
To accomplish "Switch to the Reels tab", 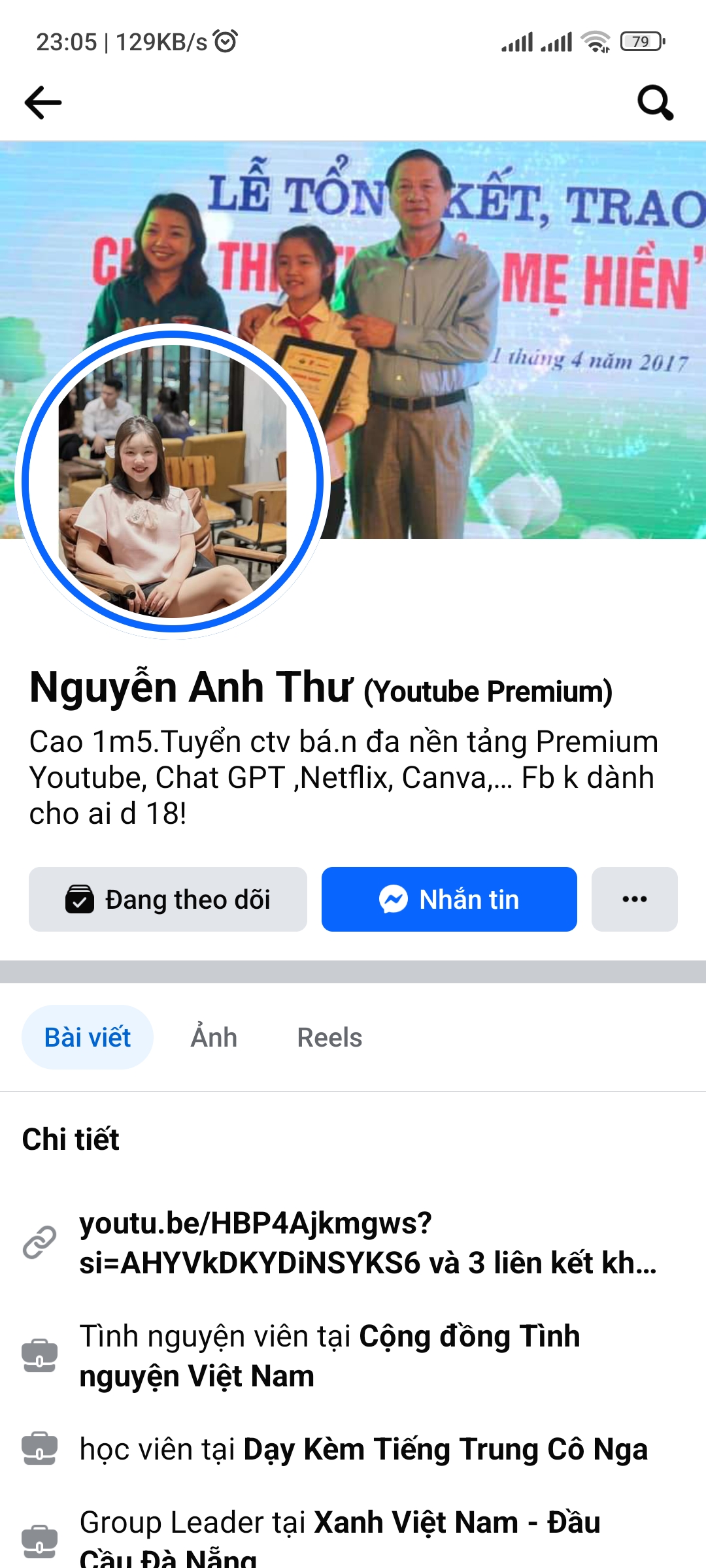I will coord(329,1037).
